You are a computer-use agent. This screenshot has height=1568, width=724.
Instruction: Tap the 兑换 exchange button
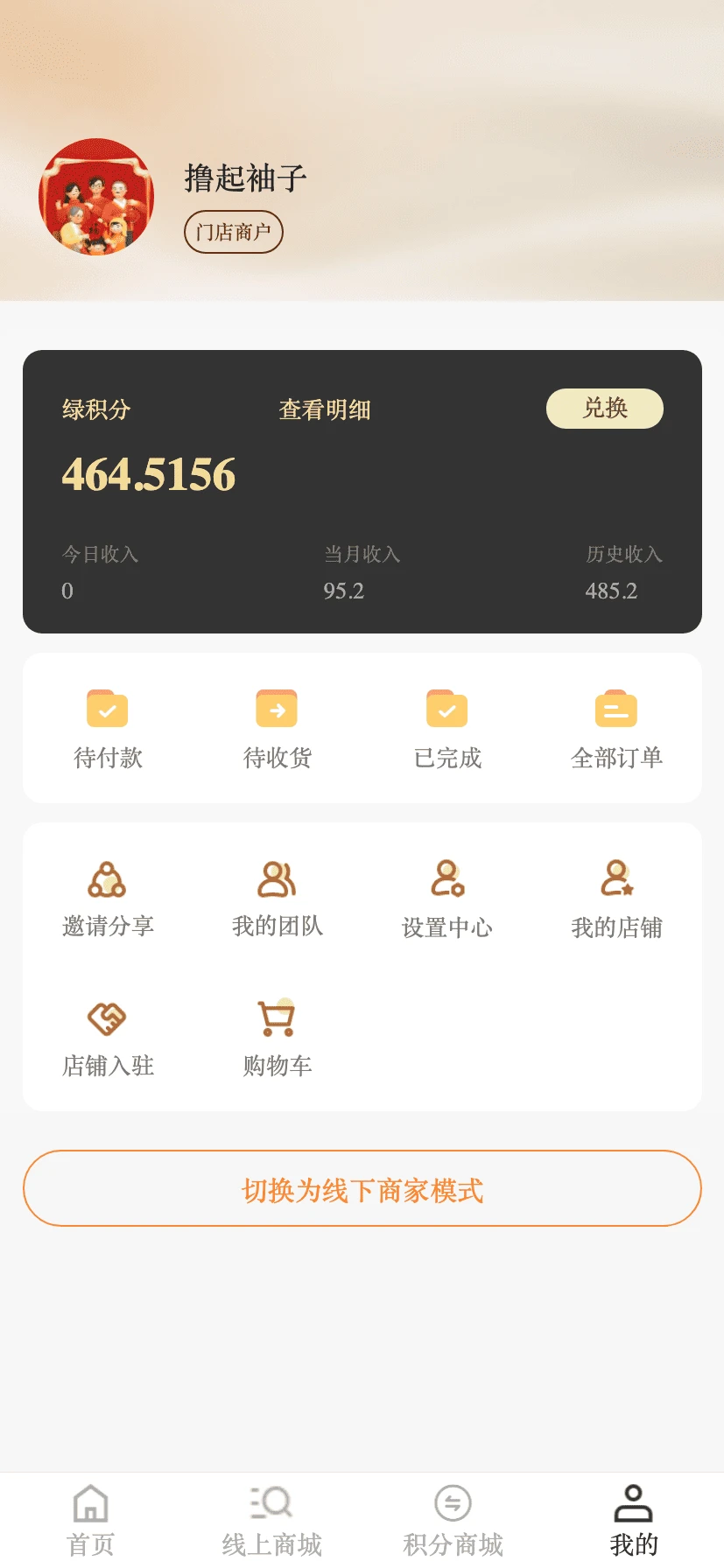pyautogui.click(x=604, y=409)
